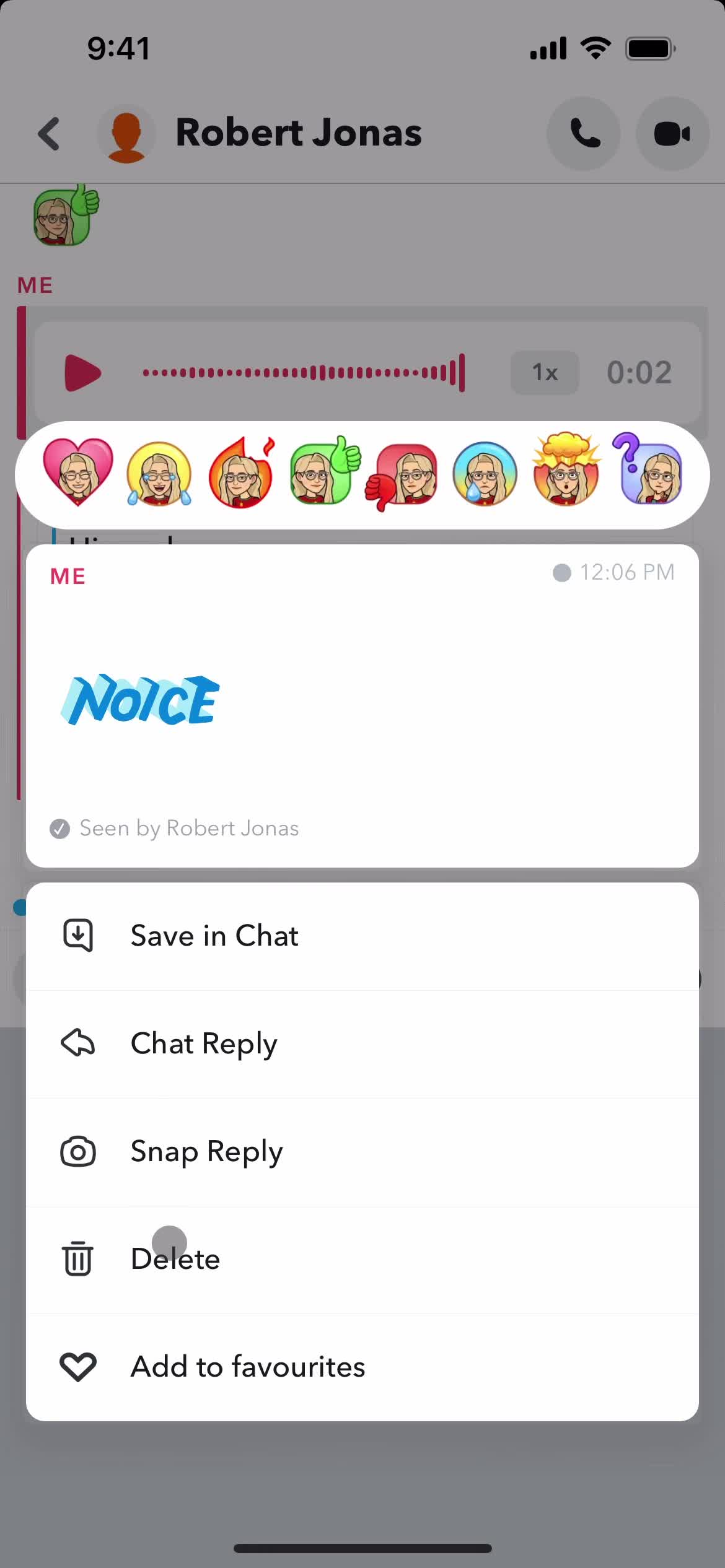Choose Chat Reply from the menu
This screenshot has width=725, height=1568.
point(203,1043)
